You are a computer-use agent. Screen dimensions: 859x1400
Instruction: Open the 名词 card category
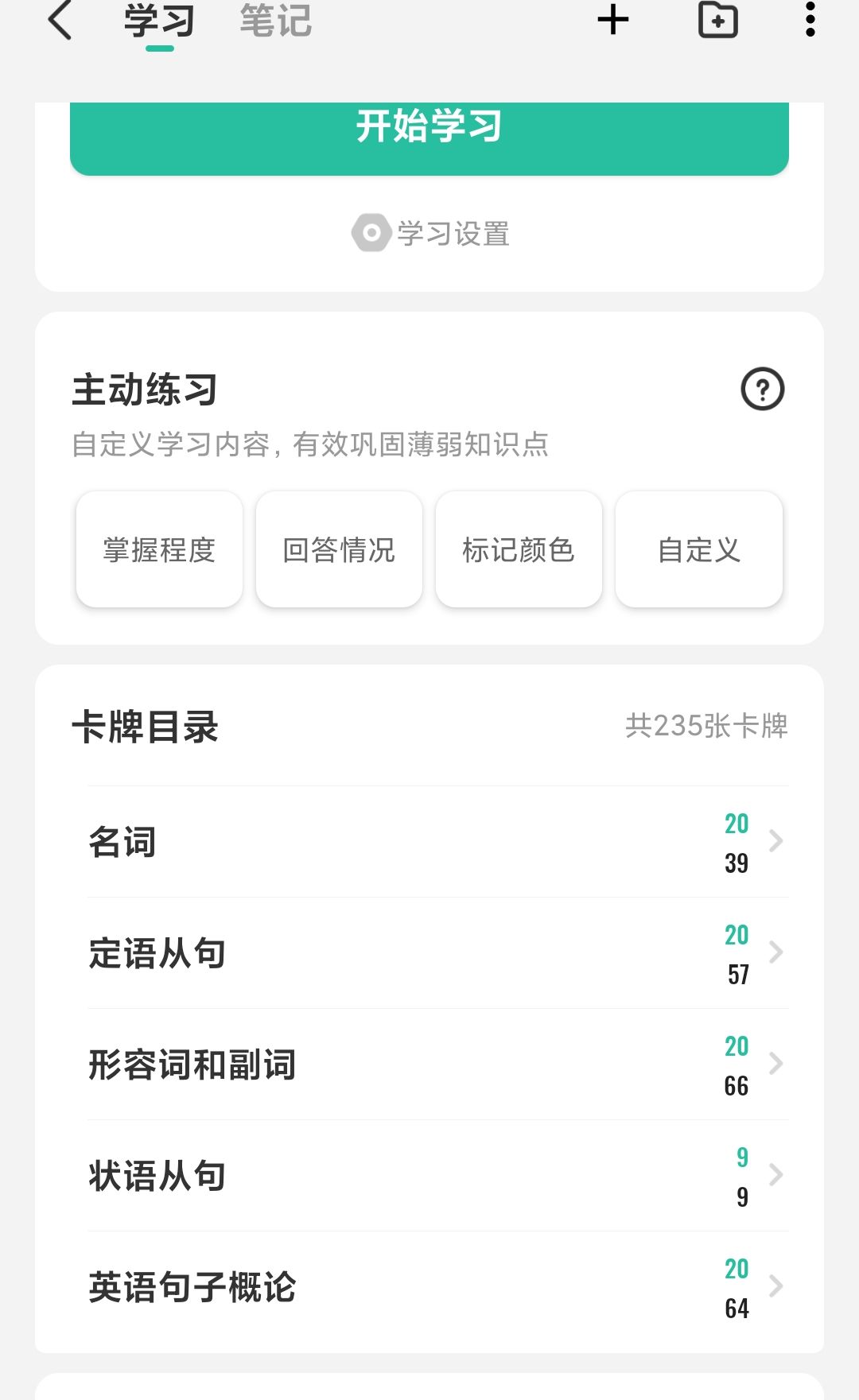coord(438,842)
